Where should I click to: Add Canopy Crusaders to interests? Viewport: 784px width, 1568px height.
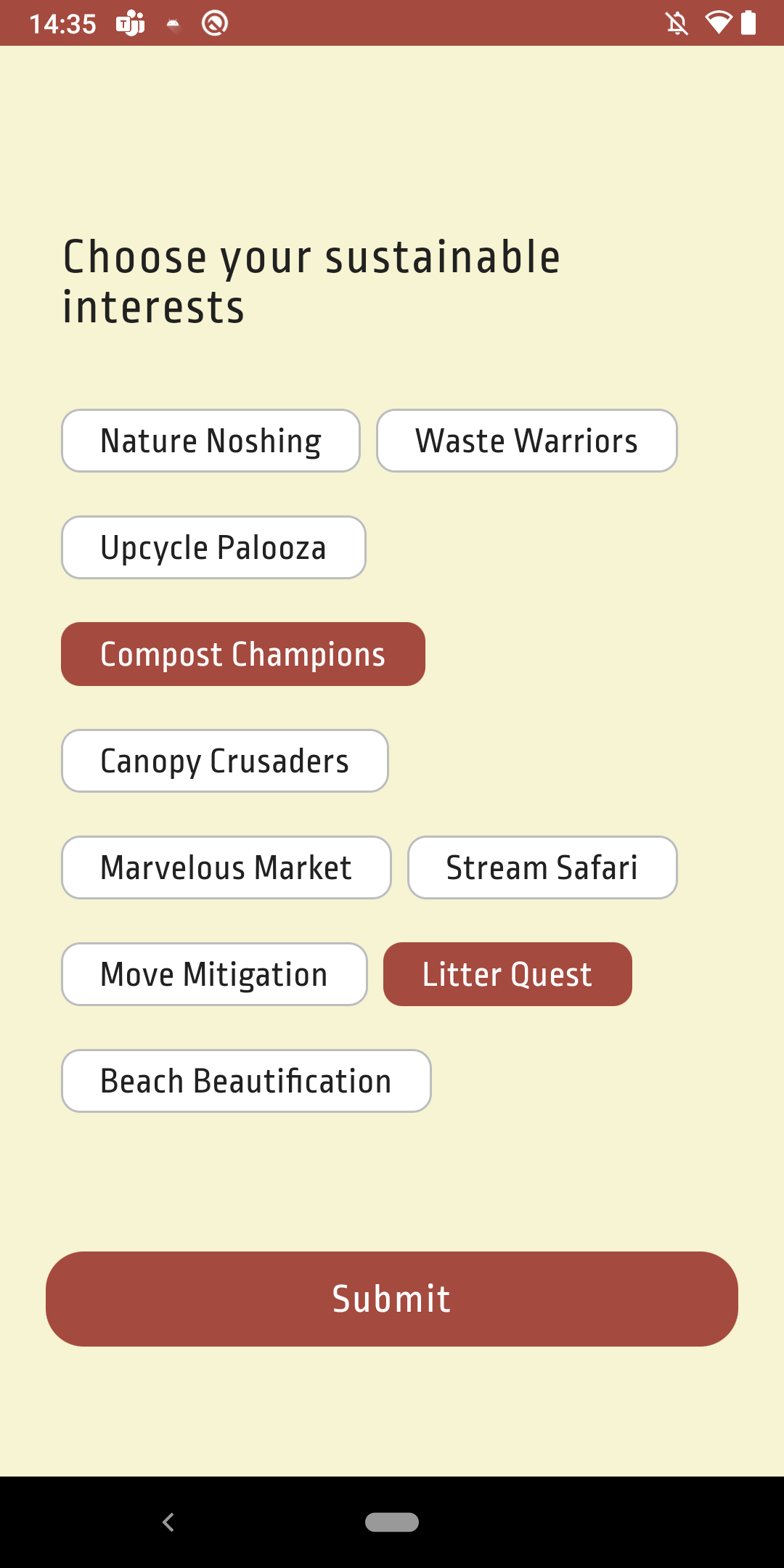pos(224,761)
